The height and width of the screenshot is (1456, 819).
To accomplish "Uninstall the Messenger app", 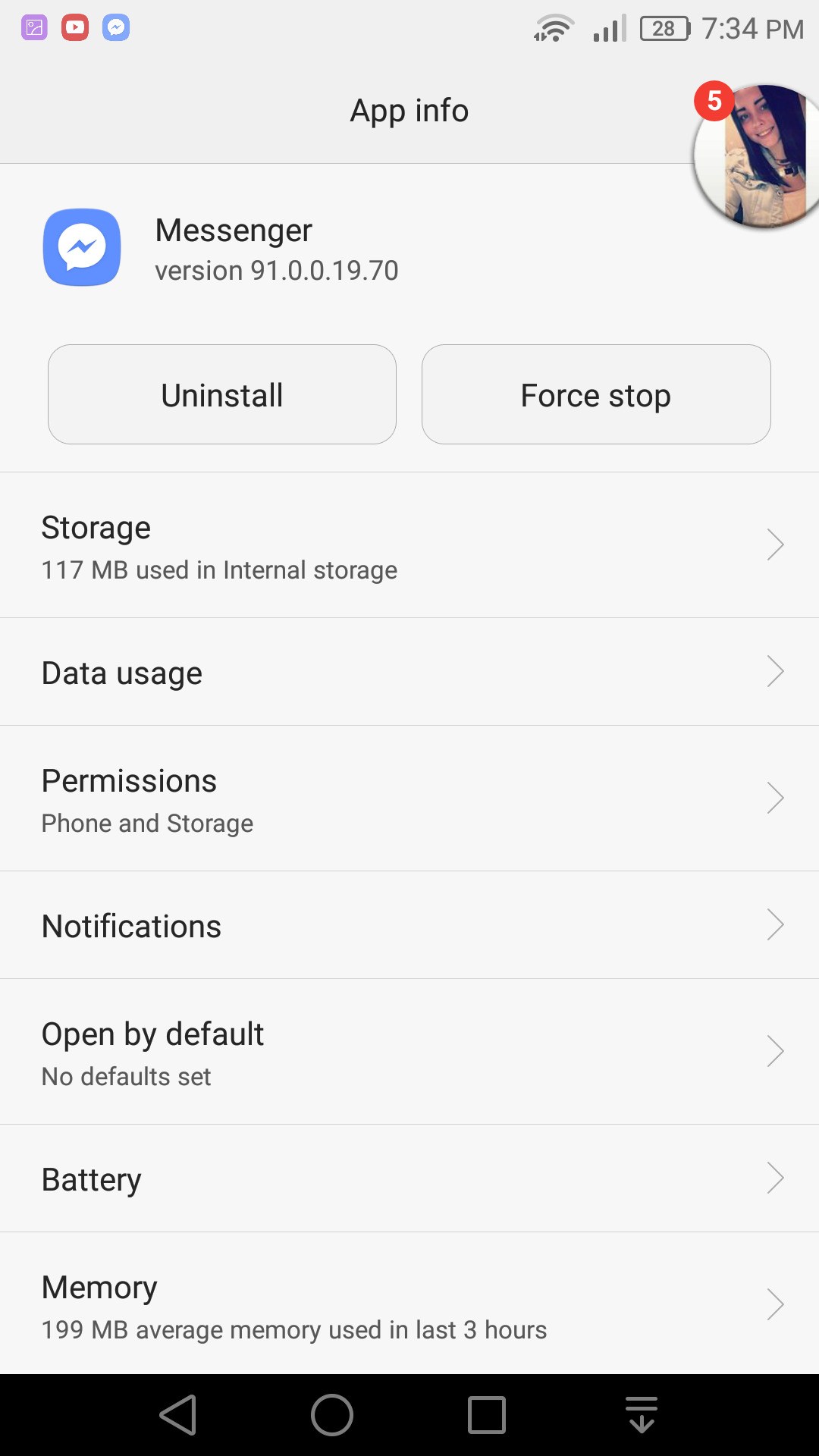I will tap(222, 394).
